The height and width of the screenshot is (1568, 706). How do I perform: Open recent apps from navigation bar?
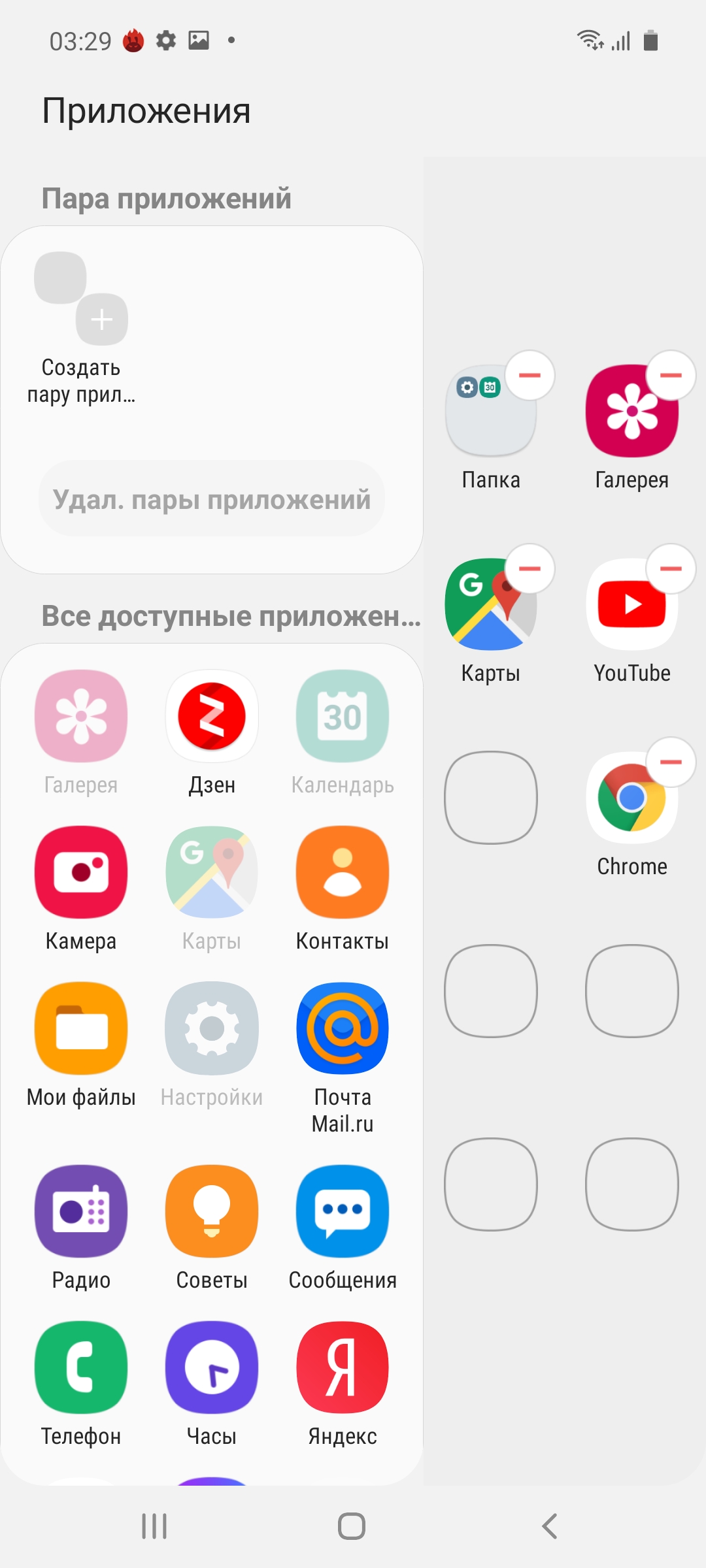point(154,1526)
